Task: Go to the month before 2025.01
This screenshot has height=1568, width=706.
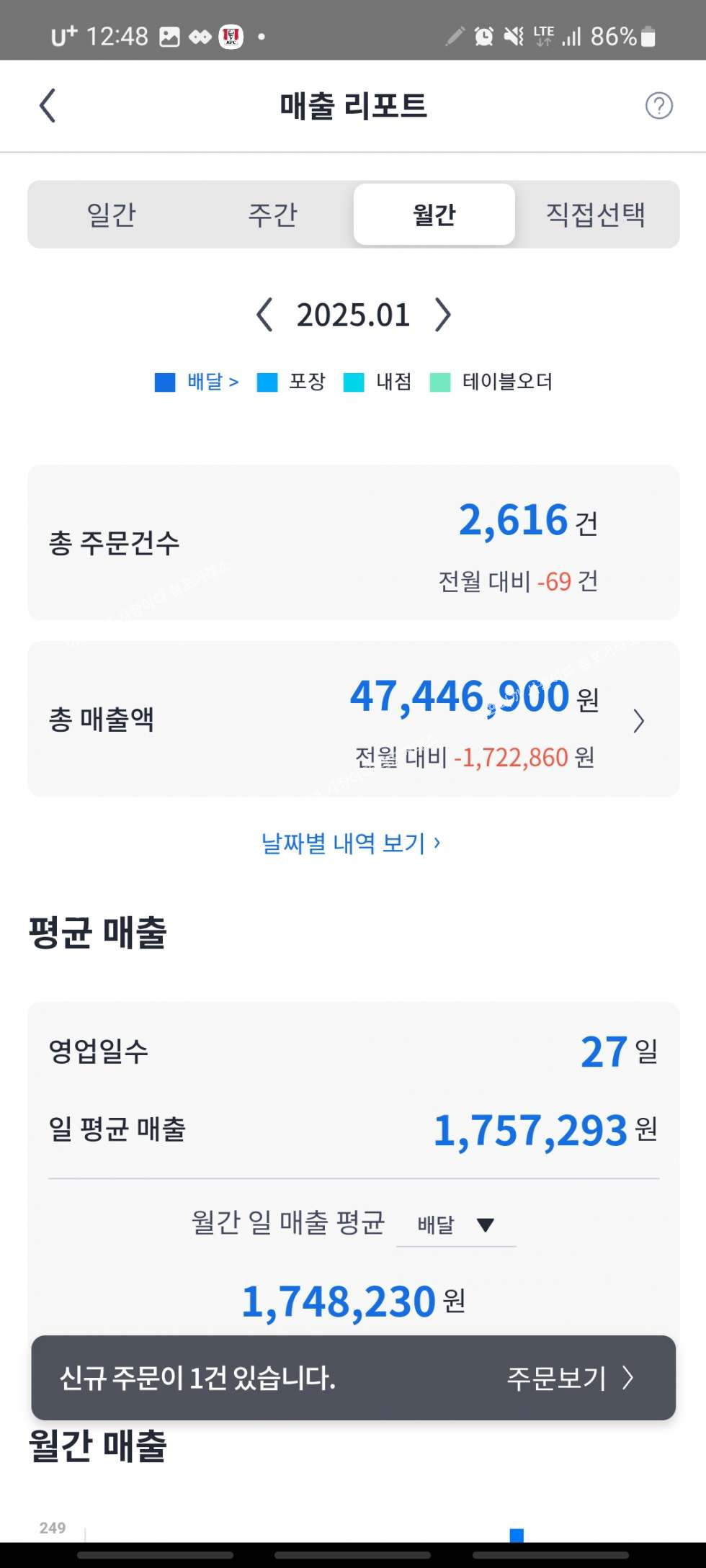Action: click(264, 315)
